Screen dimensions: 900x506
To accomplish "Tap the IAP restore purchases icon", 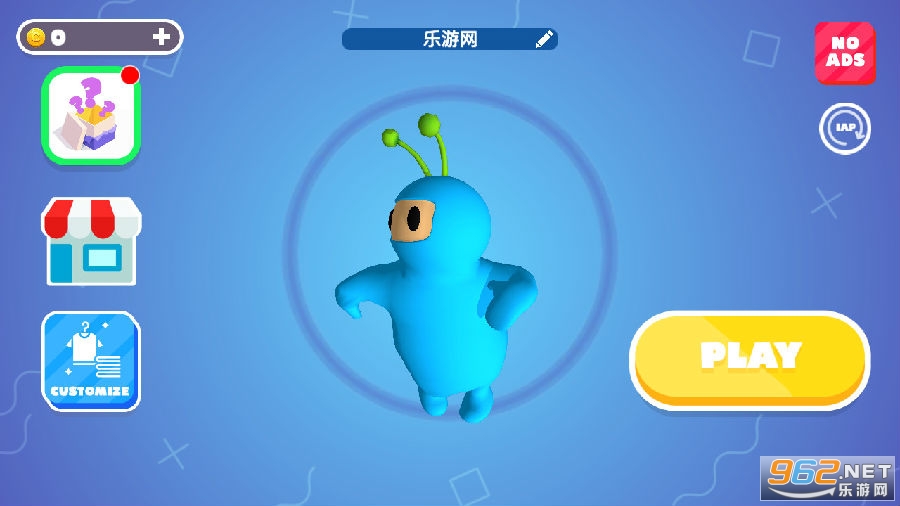I will coord(845,129).
